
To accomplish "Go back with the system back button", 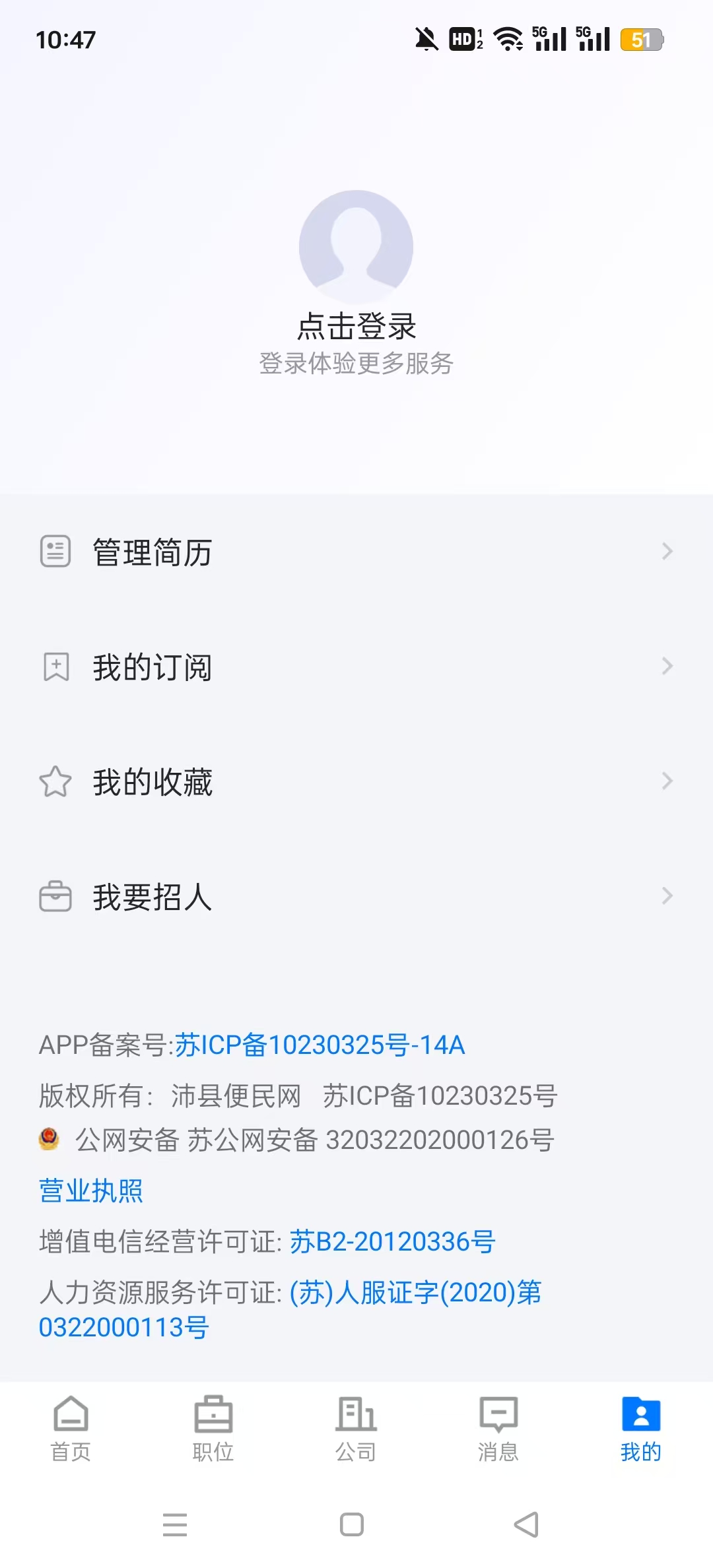I will click(x=526, y=1524).
